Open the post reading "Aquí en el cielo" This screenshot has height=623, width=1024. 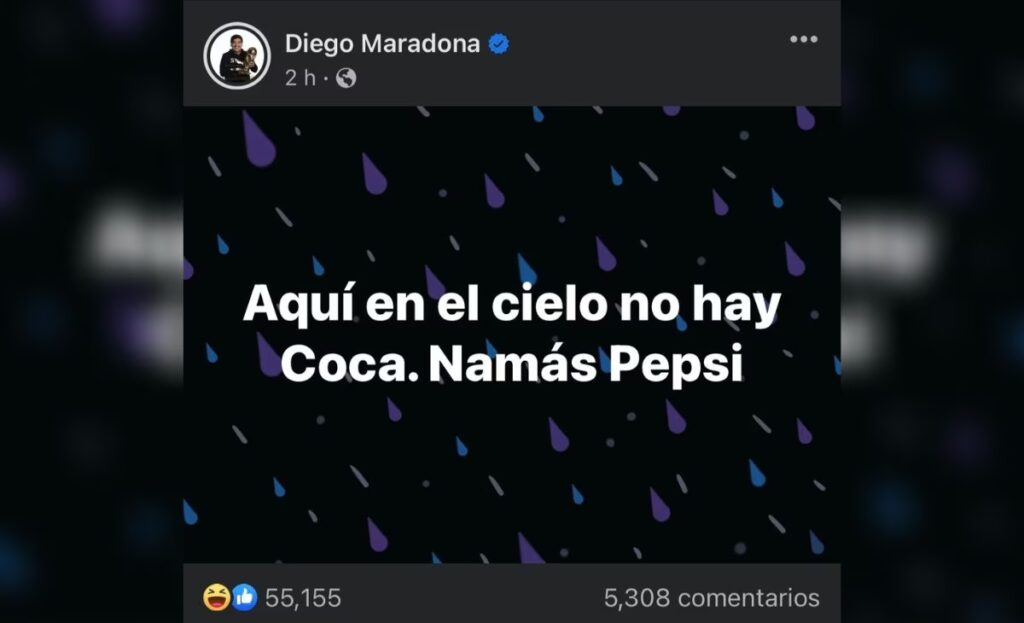point(511,336)
